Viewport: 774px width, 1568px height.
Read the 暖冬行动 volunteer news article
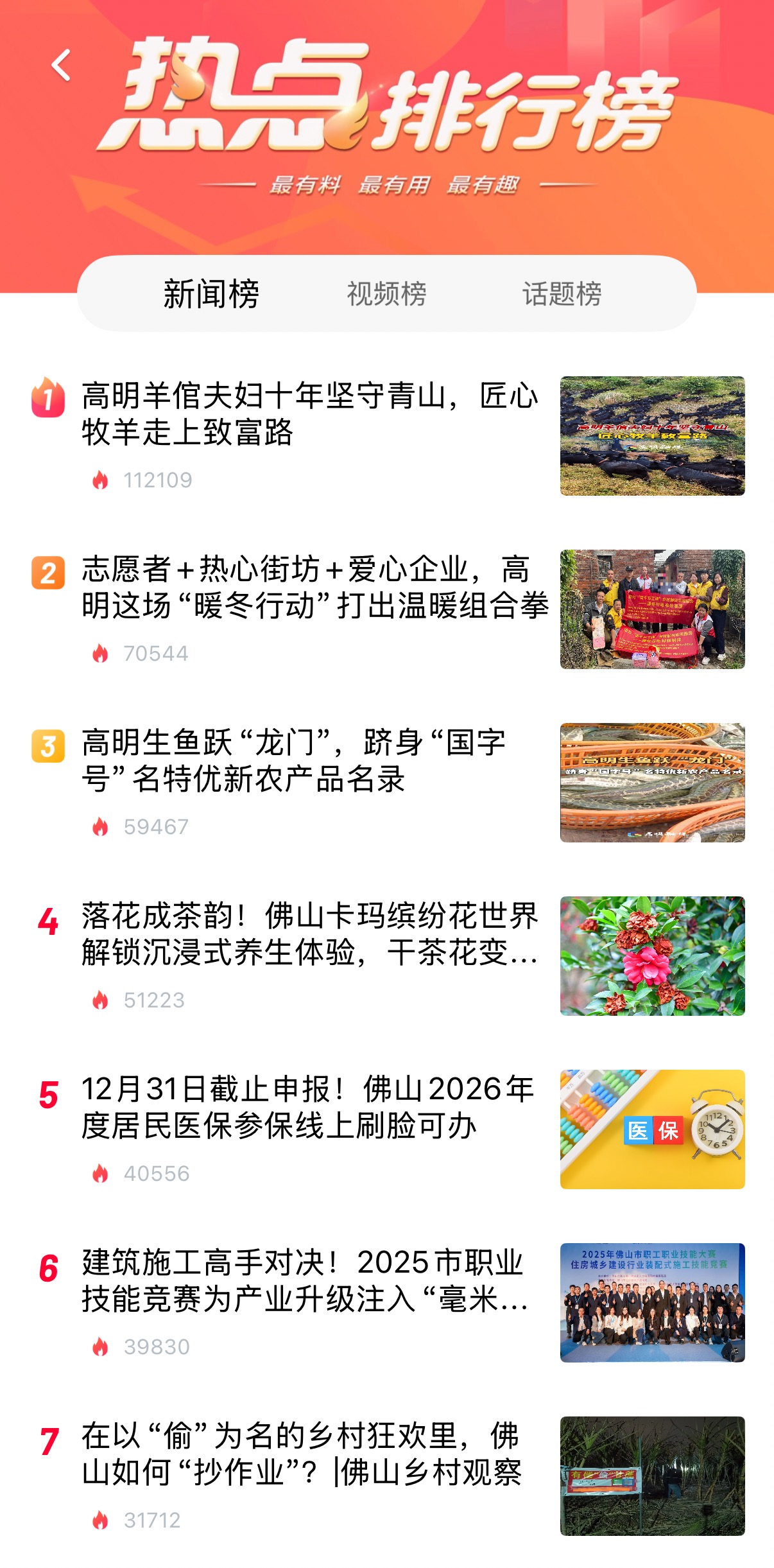(x=314, y=587)
